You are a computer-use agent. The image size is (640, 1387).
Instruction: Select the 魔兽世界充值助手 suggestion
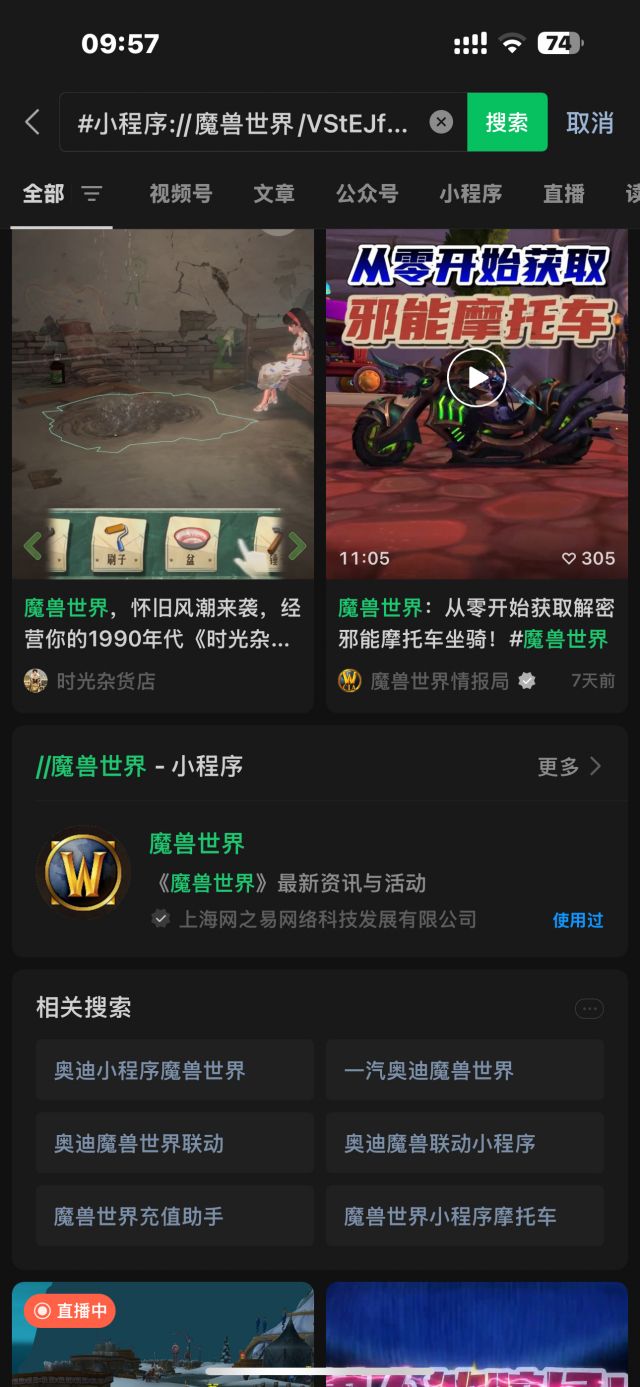tap(175, 1216)
